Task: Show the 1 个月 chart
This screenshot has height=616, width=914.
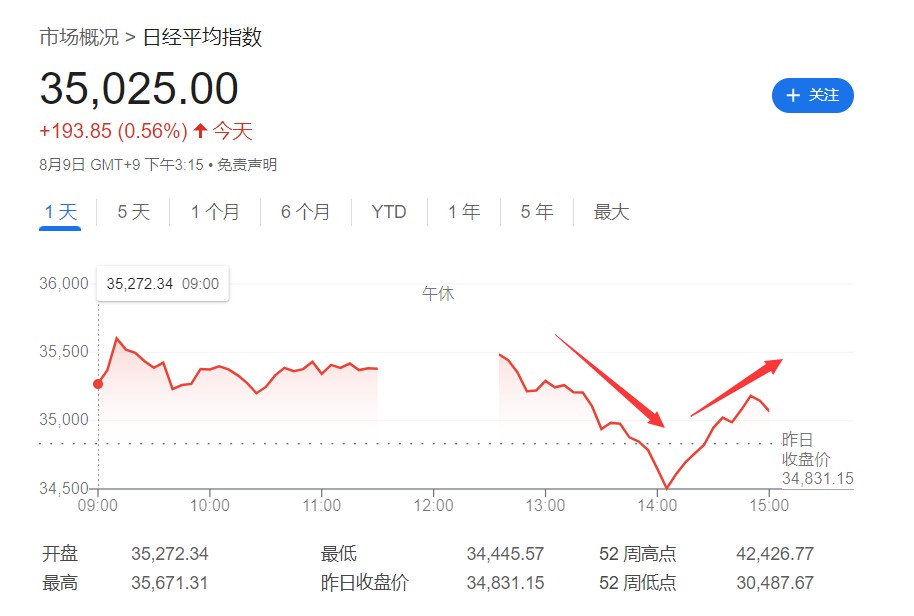Action: point(215,212)
